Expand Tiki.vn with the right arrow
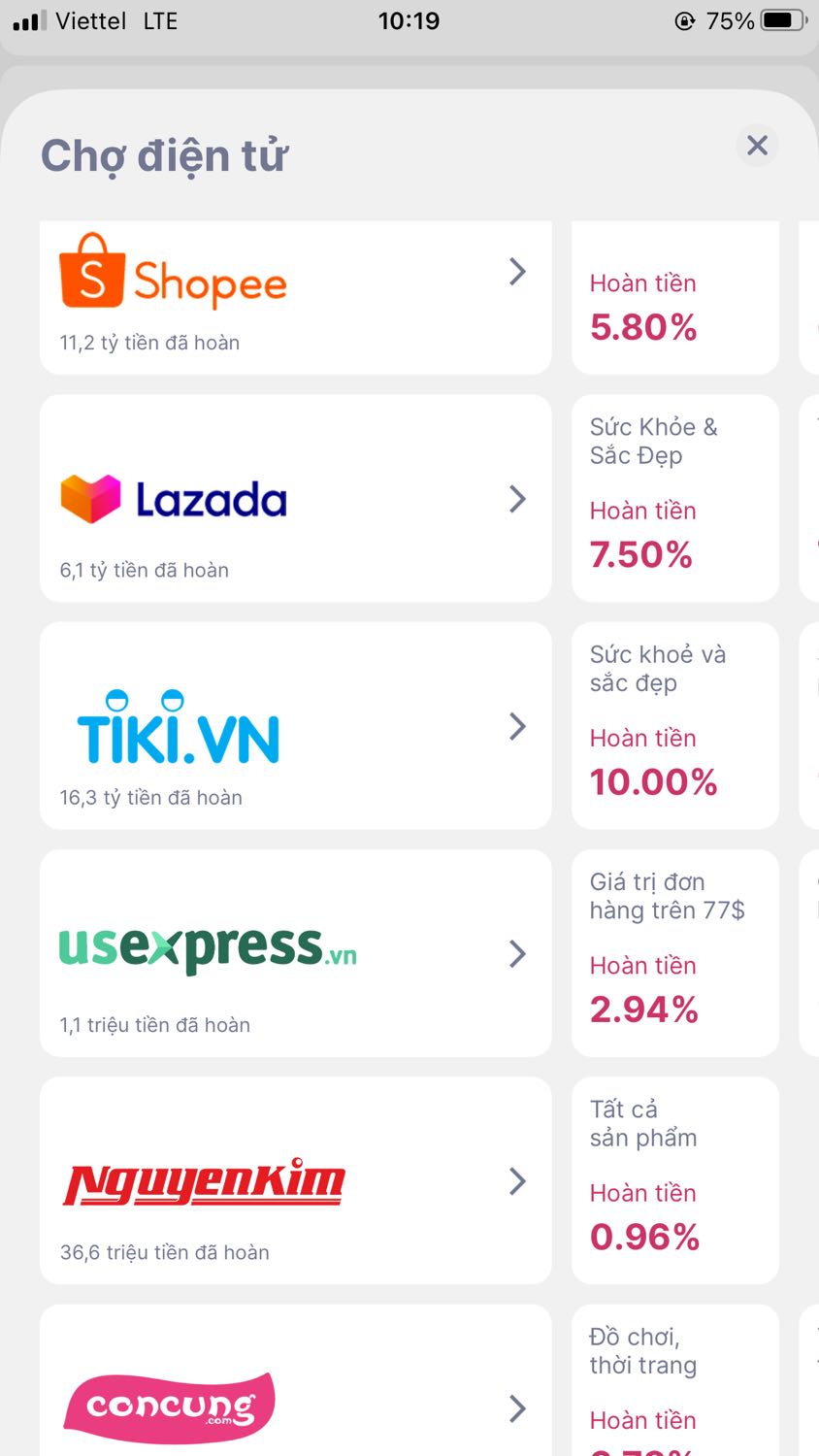Screen dimensions: 819x1456 [517, 726]
